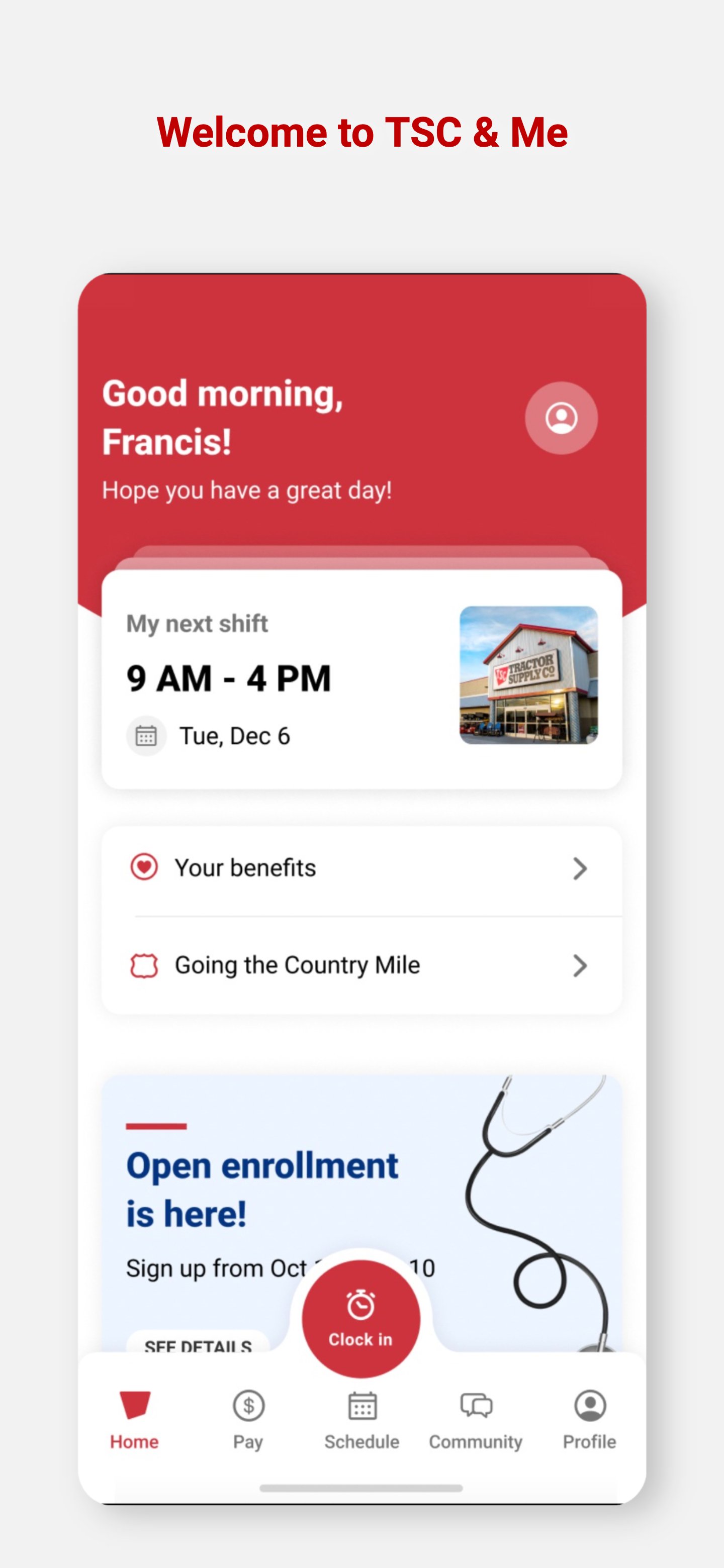Tap the calendar icon beside Tue, Dec 6
Viewport: 724px width, 1568px height.
point(146,735)
